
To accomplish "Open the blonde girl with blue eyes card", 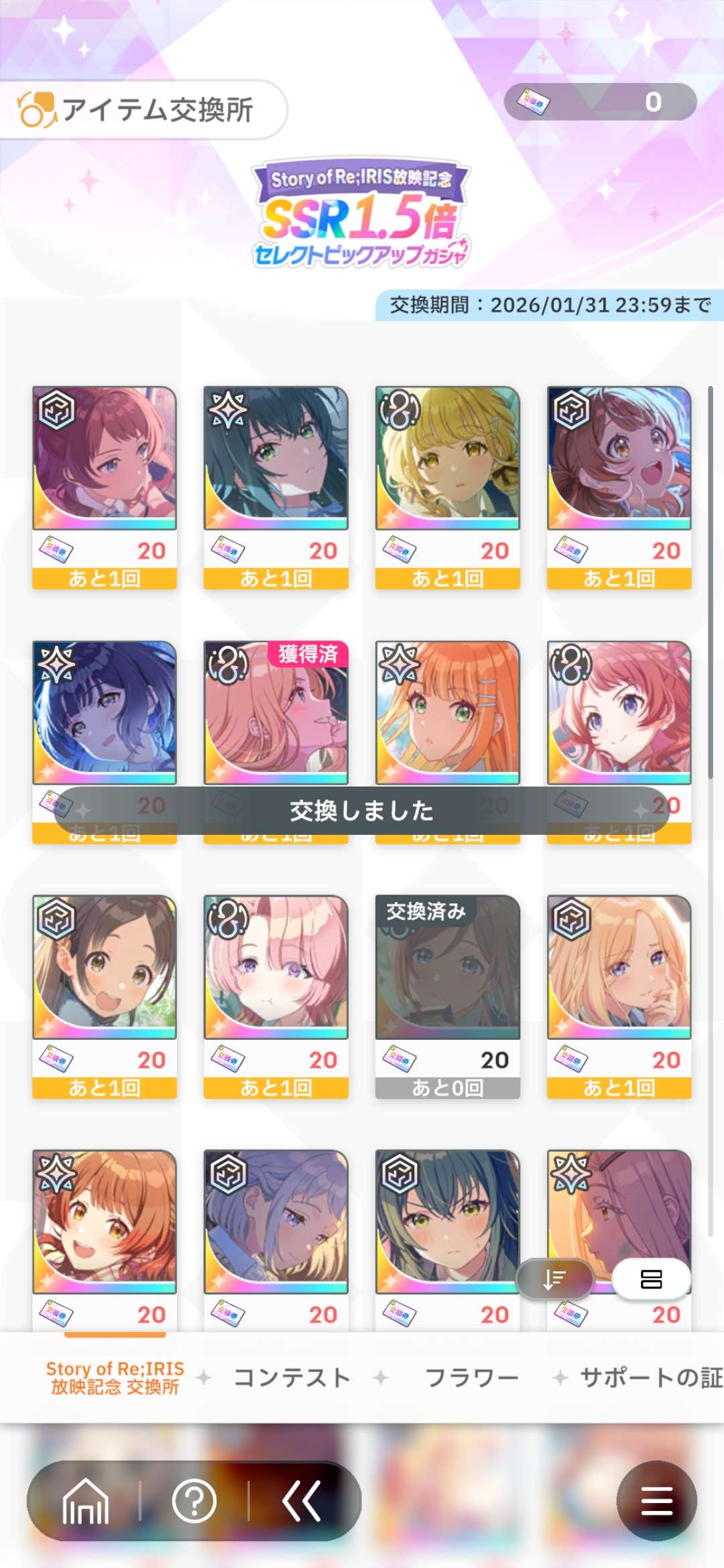I will (x=619, y=968).
